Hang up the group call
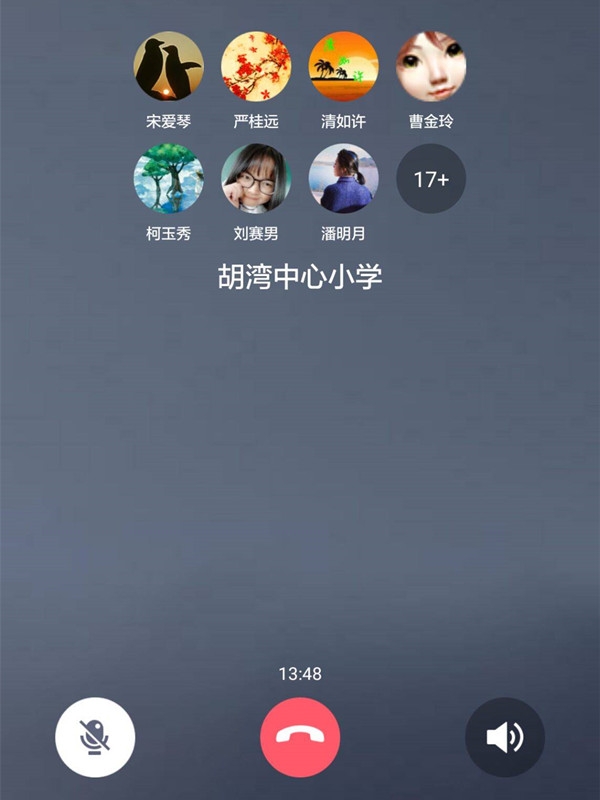600x800 pixels. (300, 737)
